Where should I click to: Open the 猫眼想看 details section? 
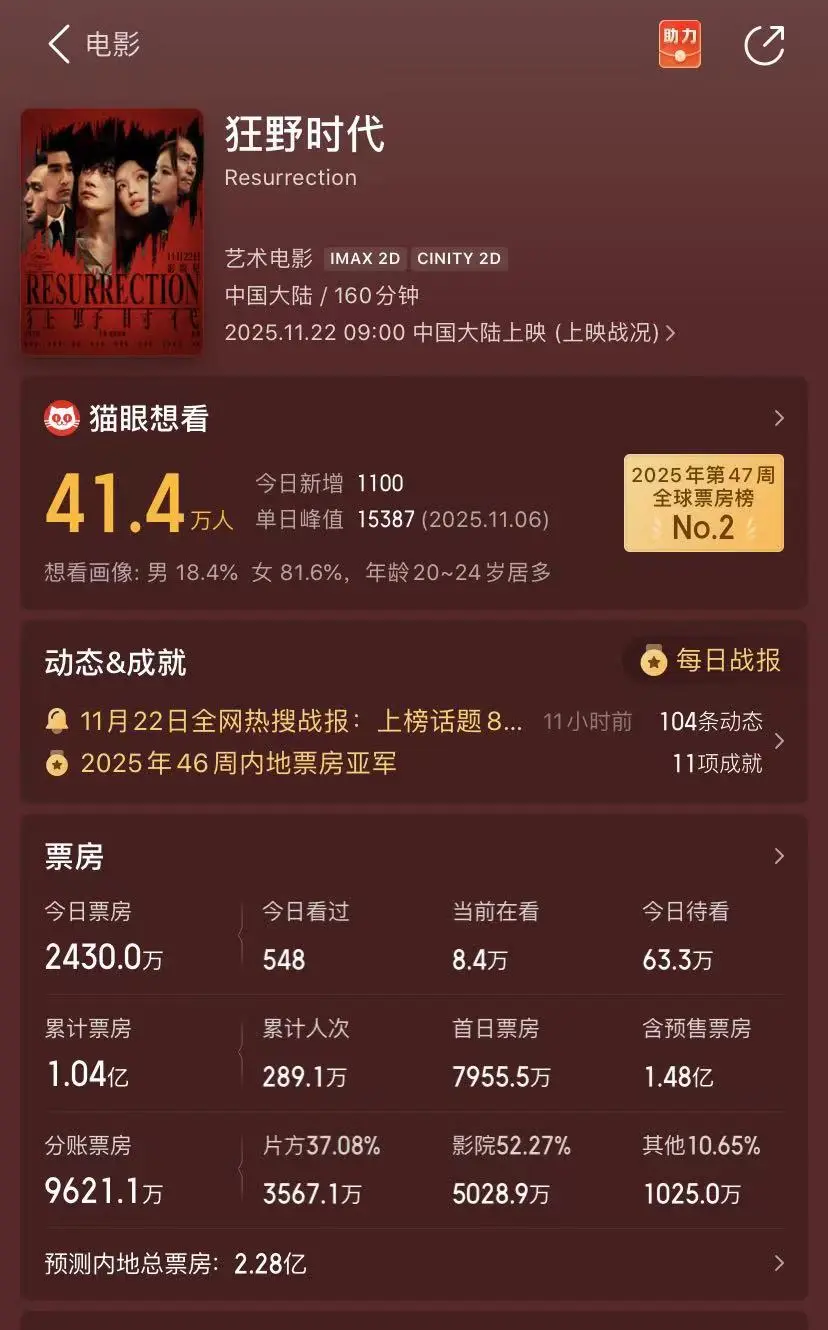[x=779, y=419]
